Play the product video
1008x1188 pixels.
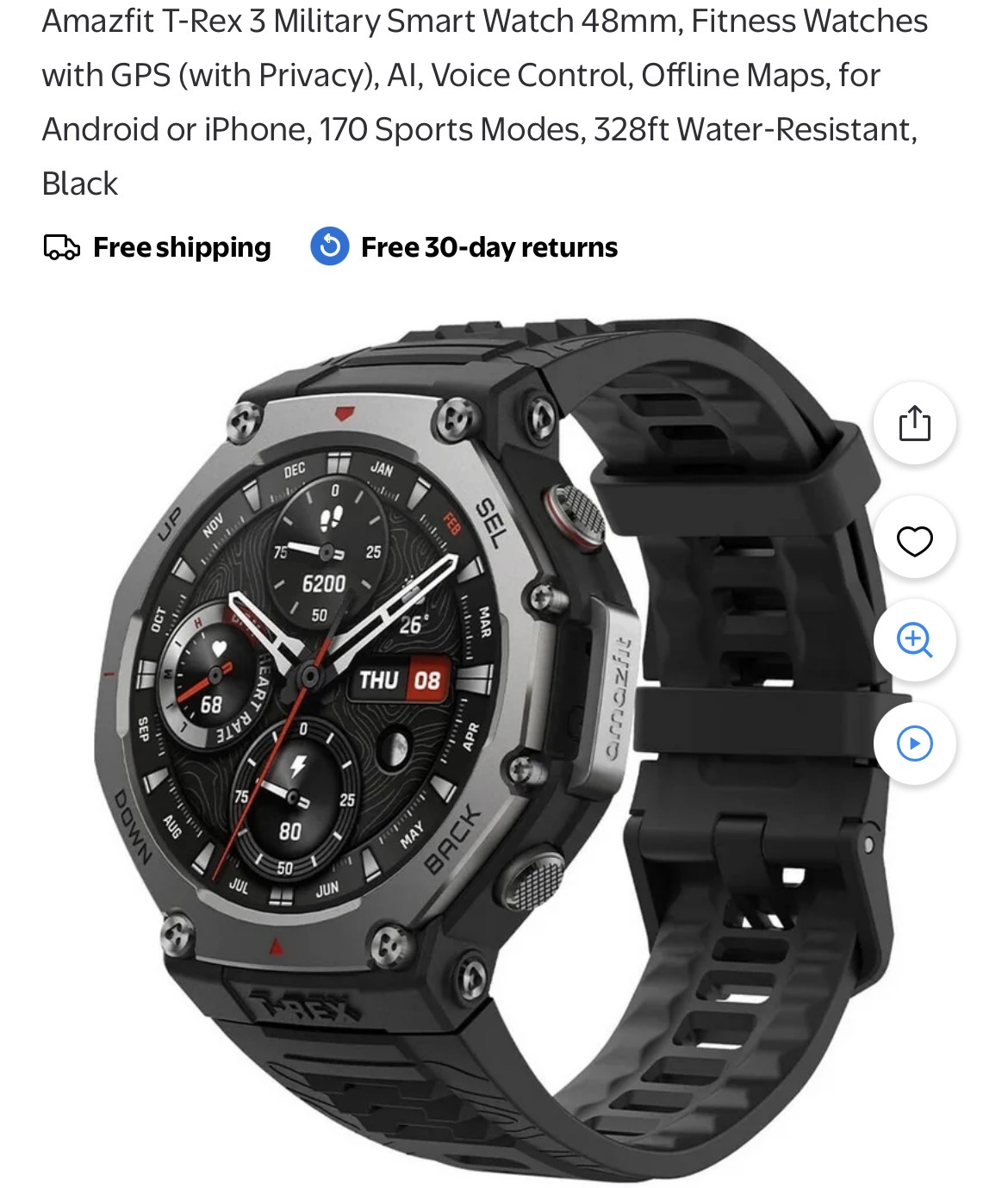pyautogui.click(x=914, y=743)
